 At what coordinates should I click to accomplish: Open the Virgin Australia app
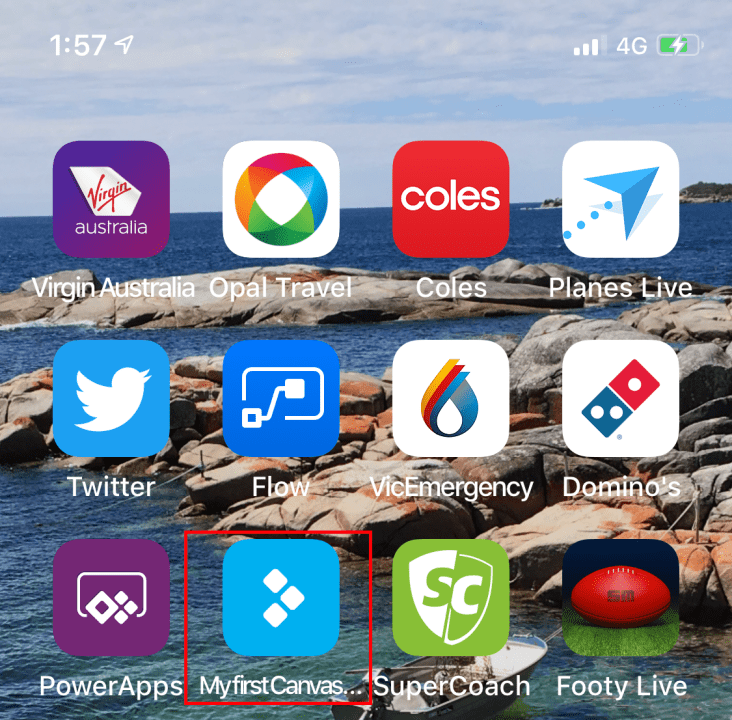point(111,199)
